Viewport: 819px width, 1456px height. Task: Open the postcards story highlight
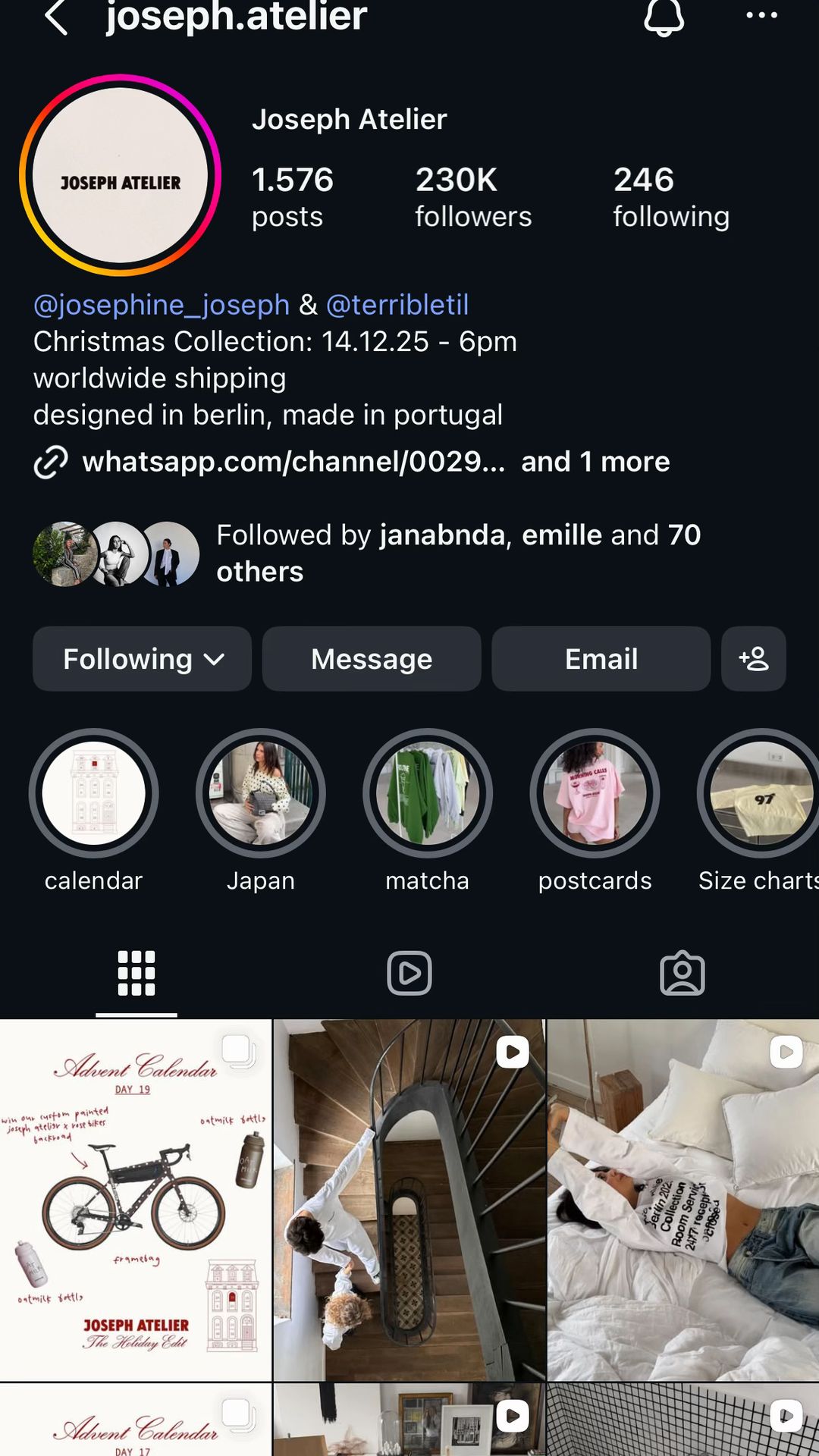coord(595,793)
